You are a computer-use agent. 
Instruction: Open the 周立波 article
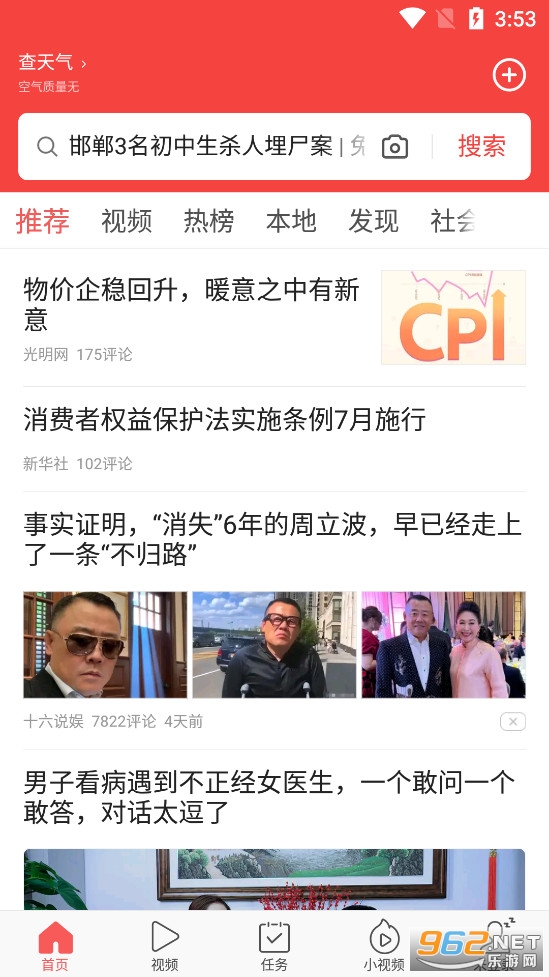click(274, 620)
